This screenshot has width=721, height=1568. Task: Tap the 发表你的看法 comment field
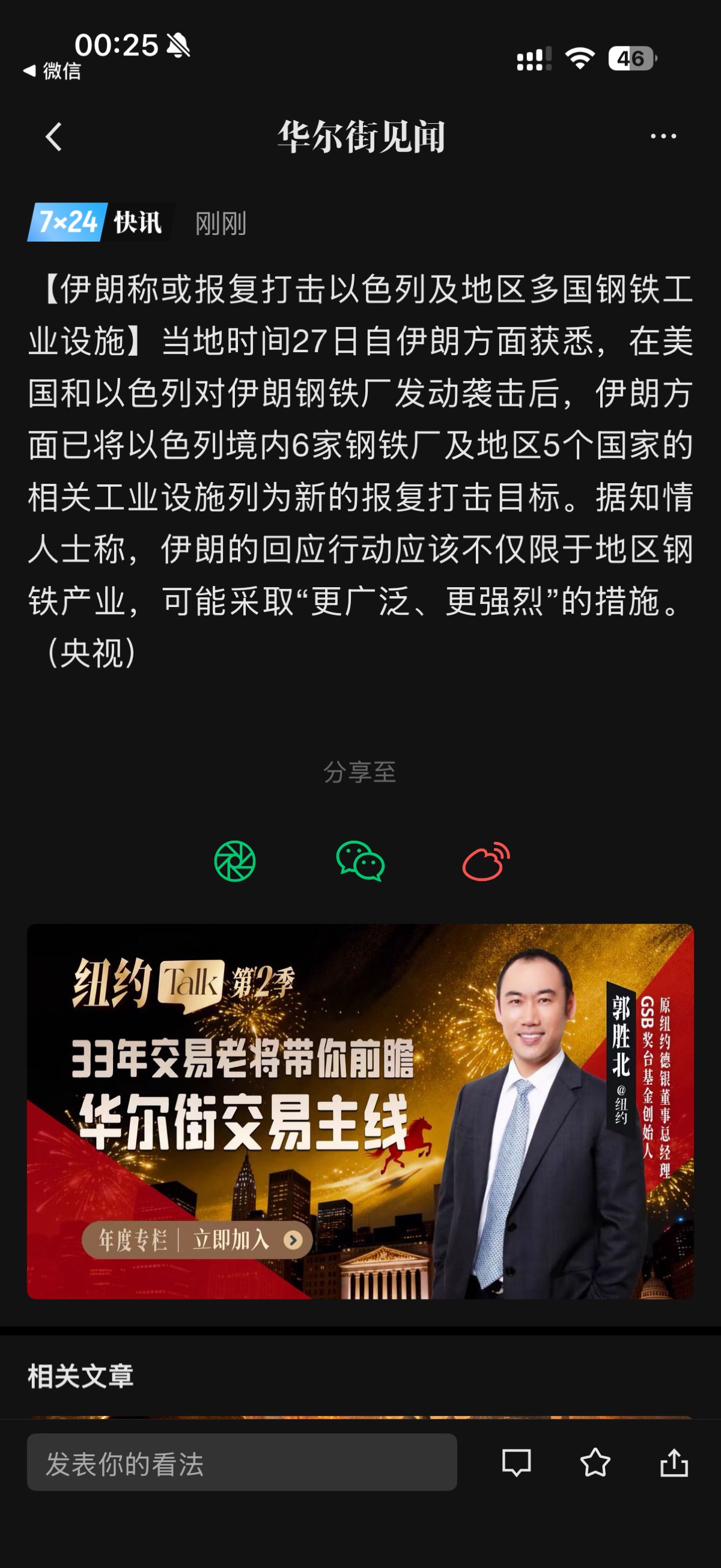tap(242, 1462)
